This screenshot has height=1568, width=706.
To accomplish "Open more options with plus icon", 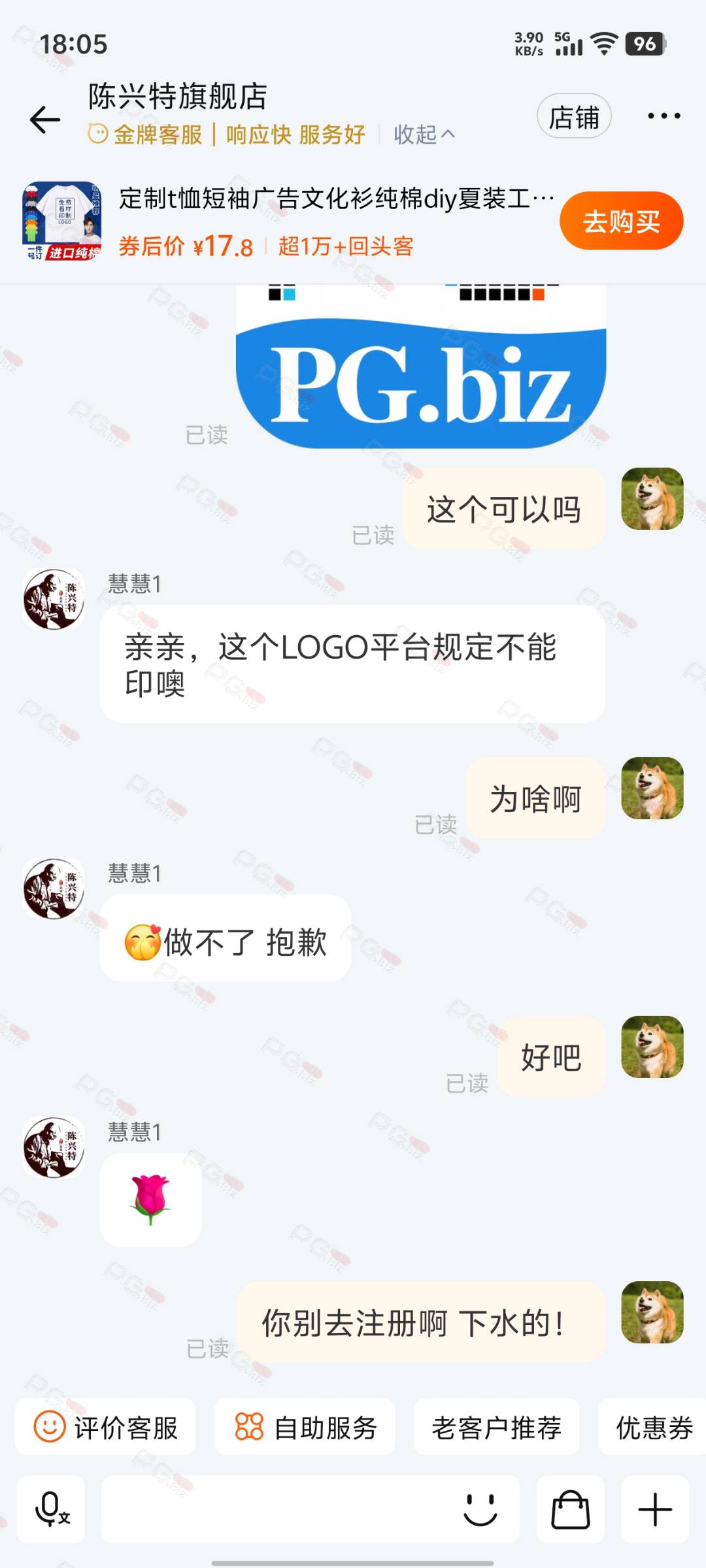I will [x=655, y=1509].
